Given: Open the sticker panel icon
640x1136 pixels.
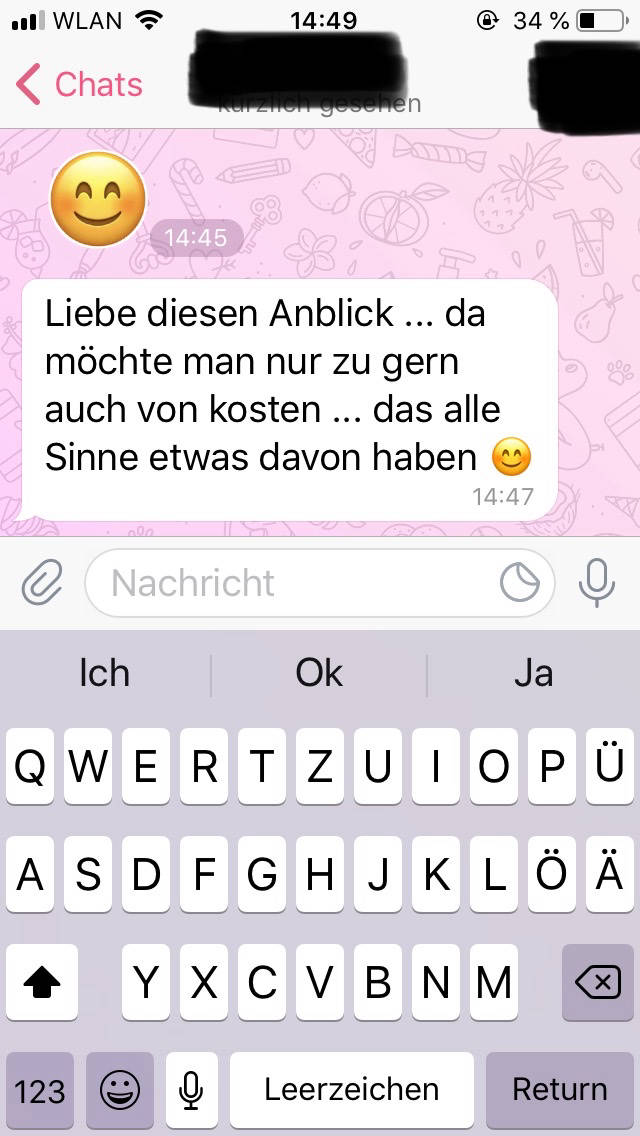Looking at the screenshot, I should (520, 582).
